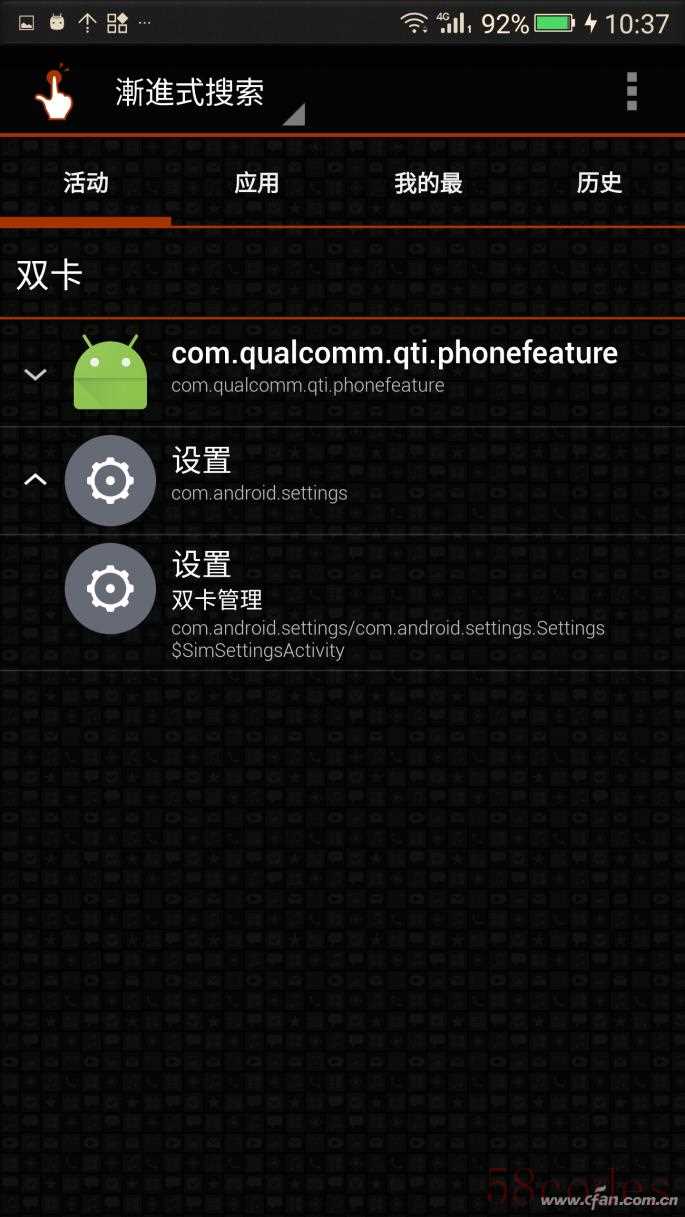Open the overflow menu
Viewport: 685px width, 1217px height.
[x=631, y=92]
